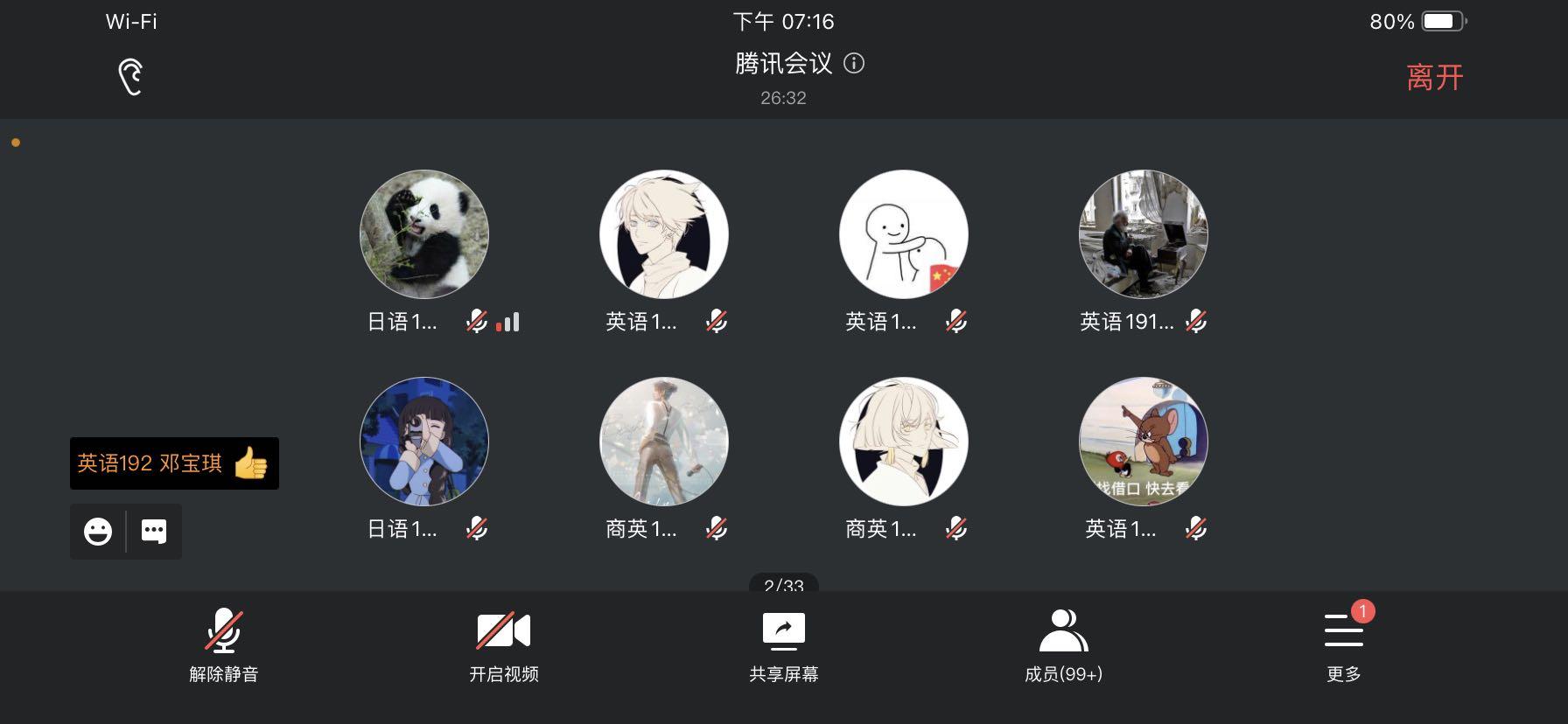Open the emoji reaction picker
1568x724 pixels.
[x=98, y=532]
